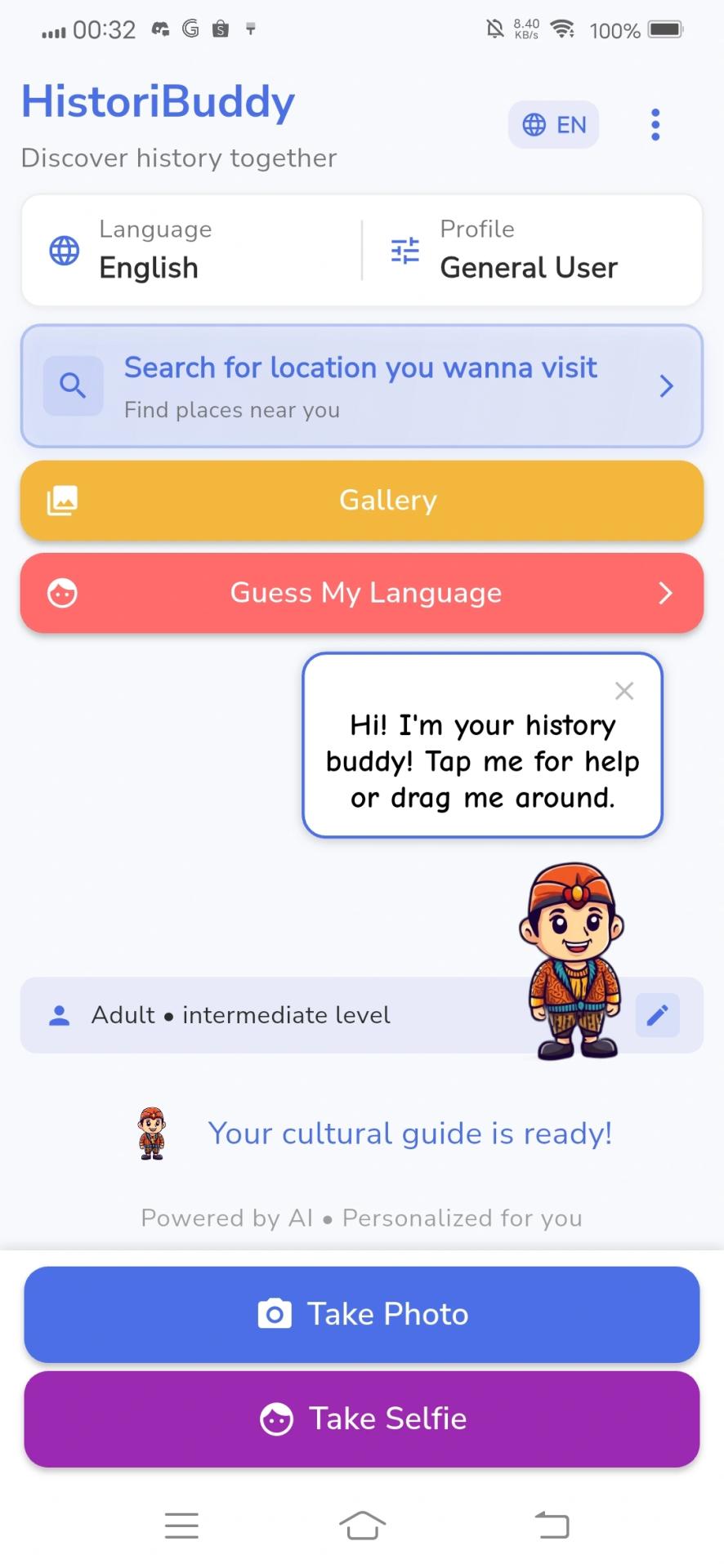The height and width of the screenshot is (1568, 724).
Task: Open the Gallery
Action: point(361,500)
